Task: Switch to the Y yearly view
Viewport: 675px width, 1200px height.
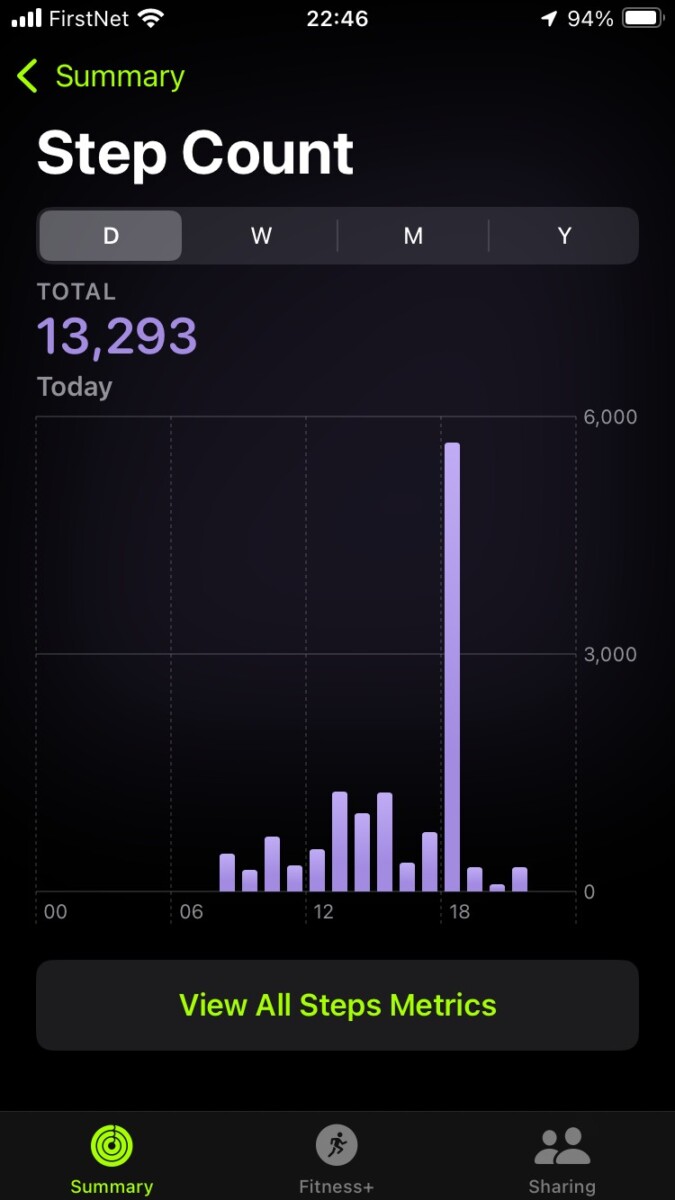Action: [x=564, y=236]
